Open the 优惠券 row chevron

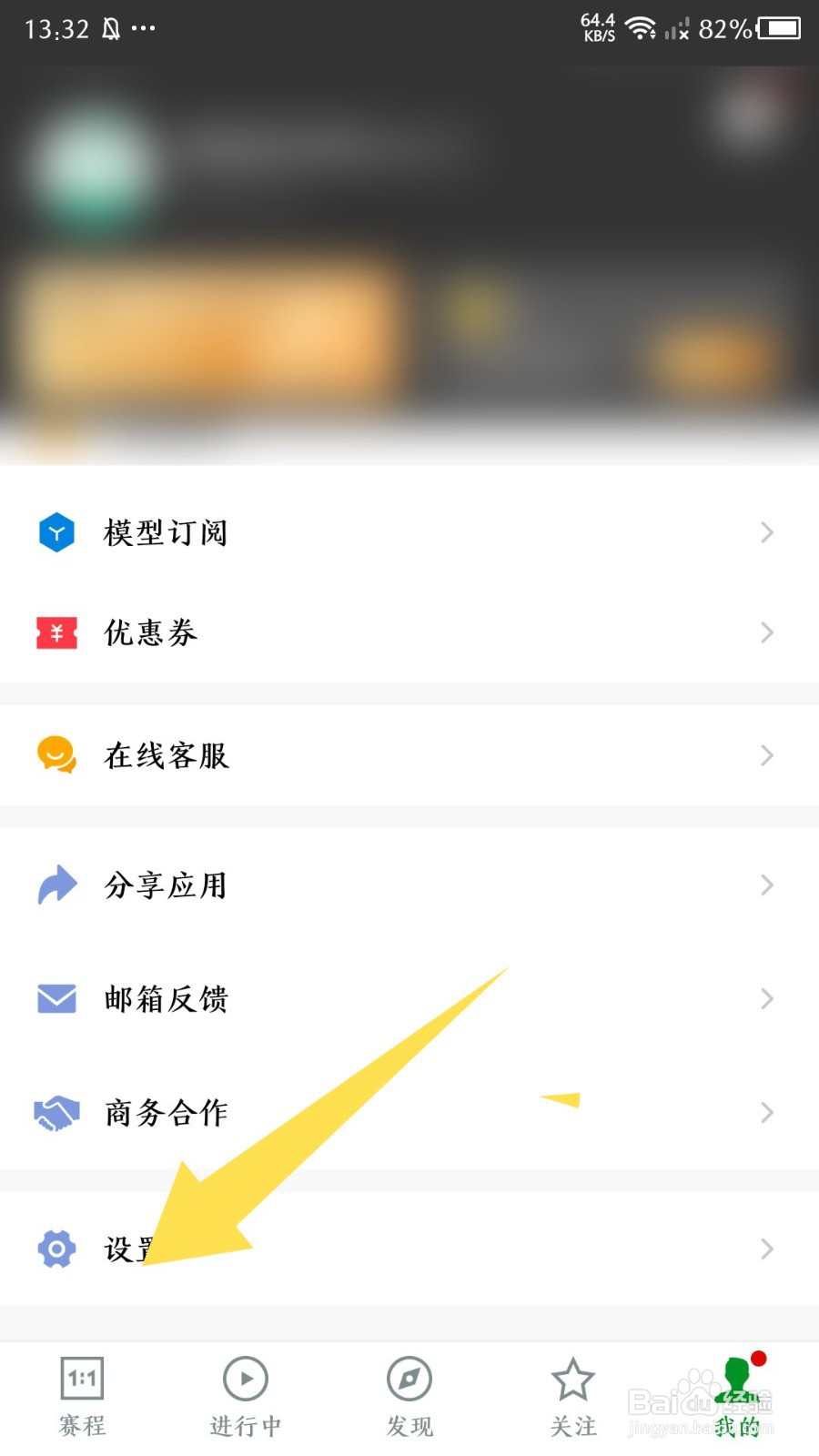pos(766,632)
